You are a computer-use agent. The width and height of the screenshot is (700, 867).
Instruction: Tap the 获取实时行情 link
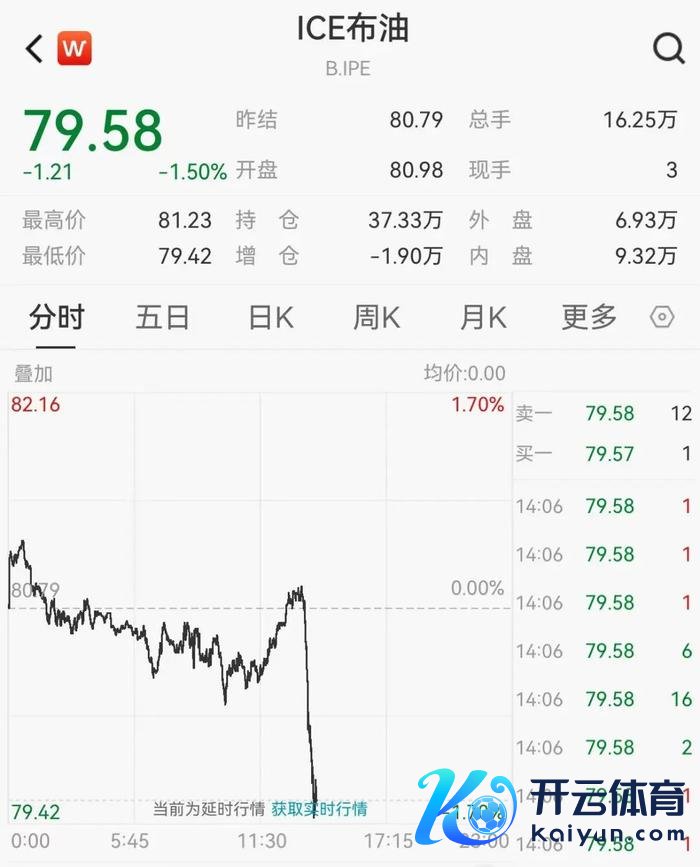click(x=319, y=809)
